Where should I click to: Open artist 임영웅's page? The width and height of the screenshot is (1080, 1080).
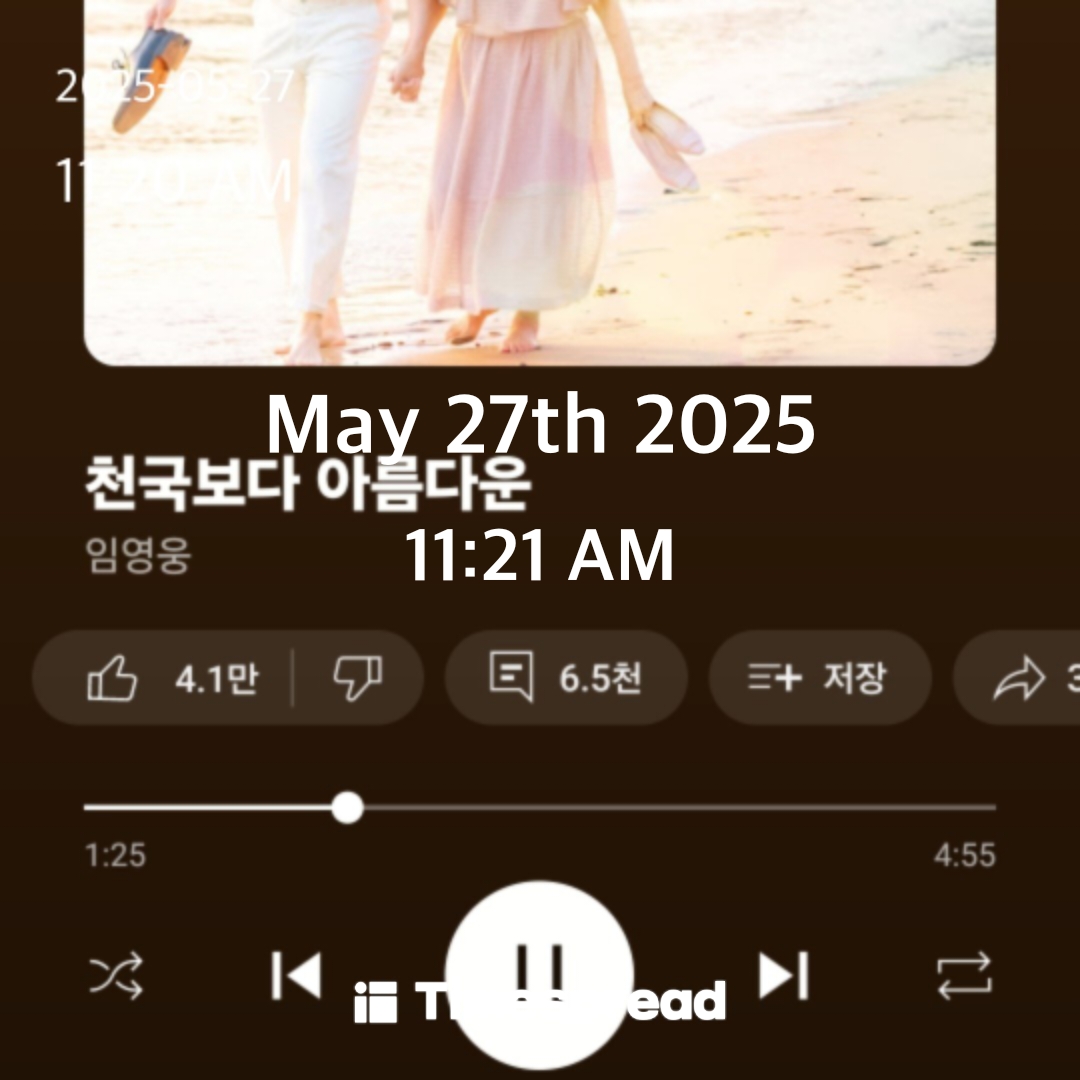pyautogui.click(x=138, y=556)
